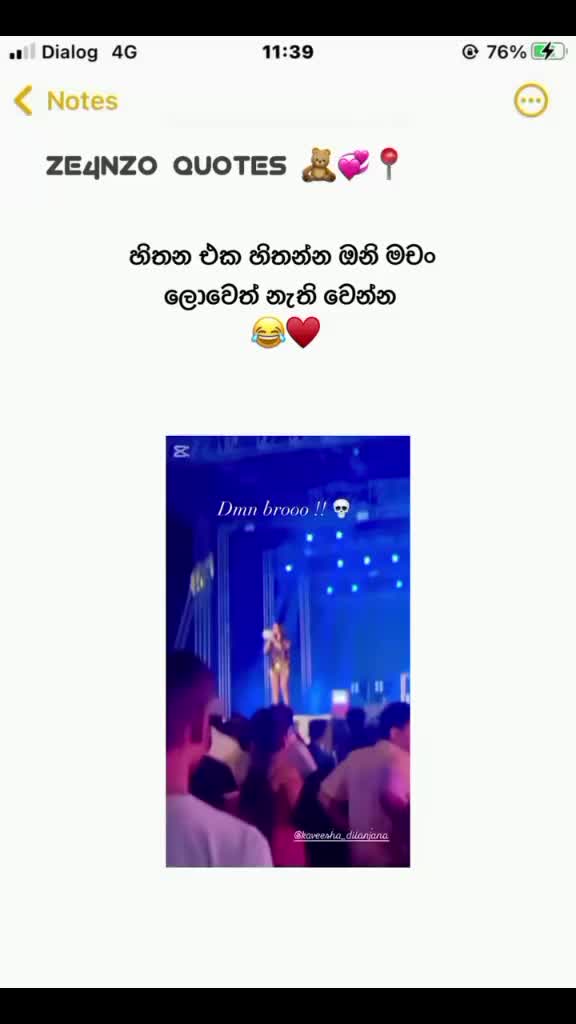The height and width of the screenshot is (1024, 576).
Task: Open the embedded concert video attachment
Action: coord(288,651)
